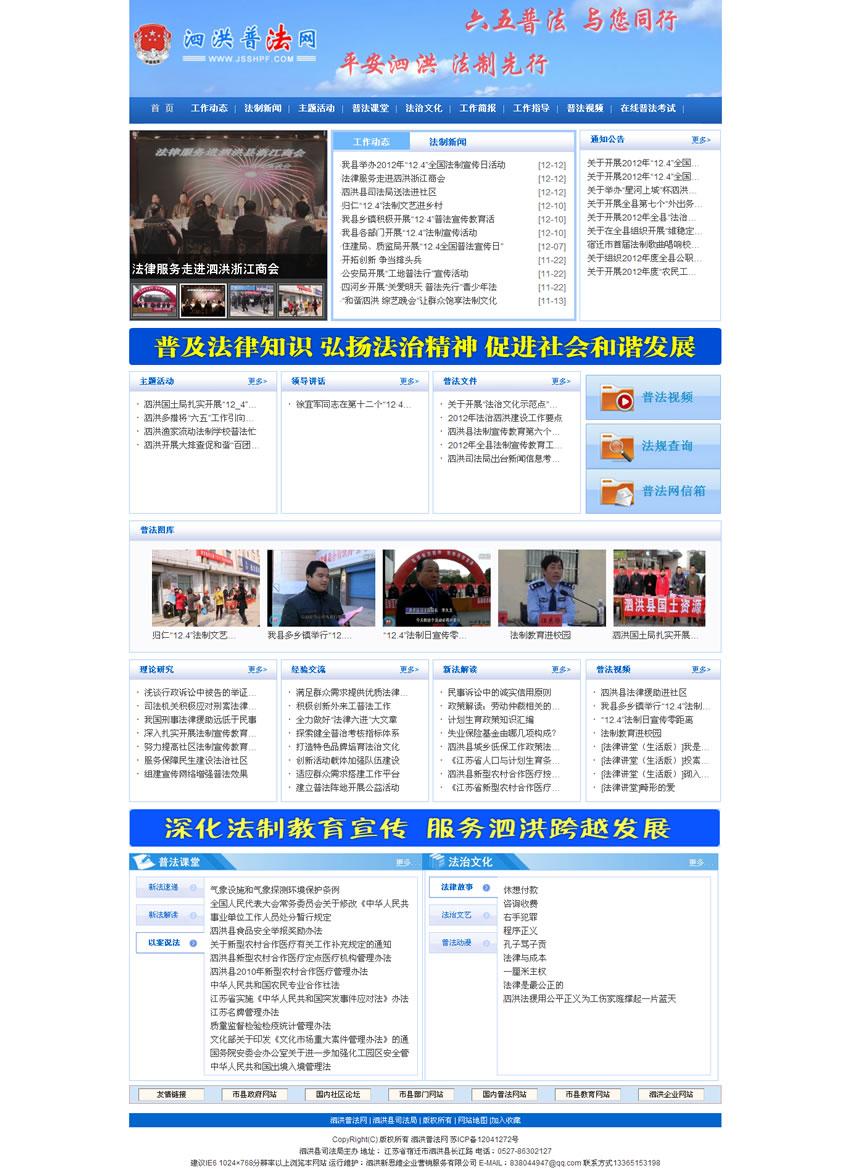
Task: Select the 法治文艺 tab in 法治文化
Action: point(456,915)
